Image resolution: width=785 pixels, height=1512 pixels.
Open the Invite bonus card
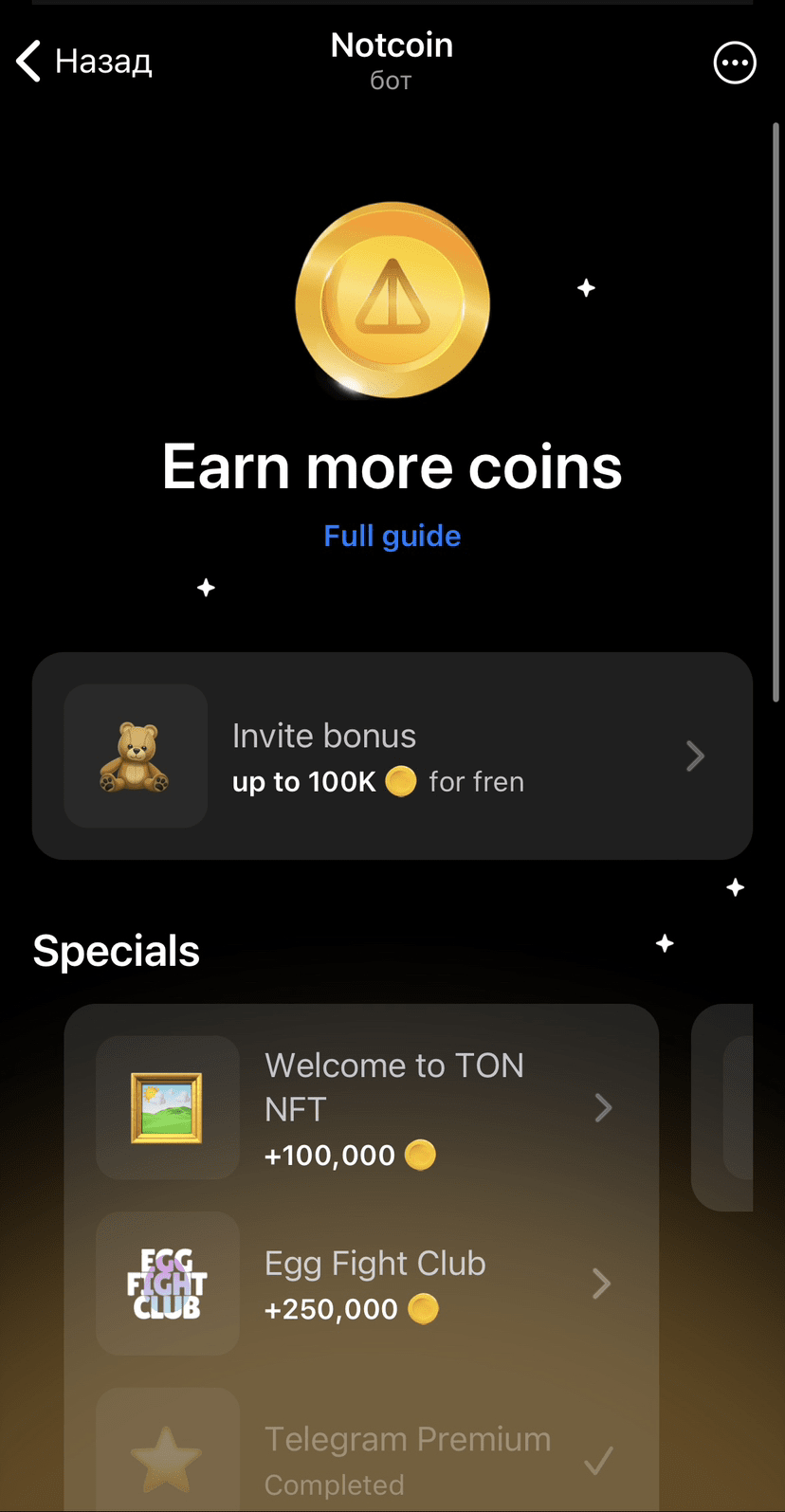coord(392,756)
